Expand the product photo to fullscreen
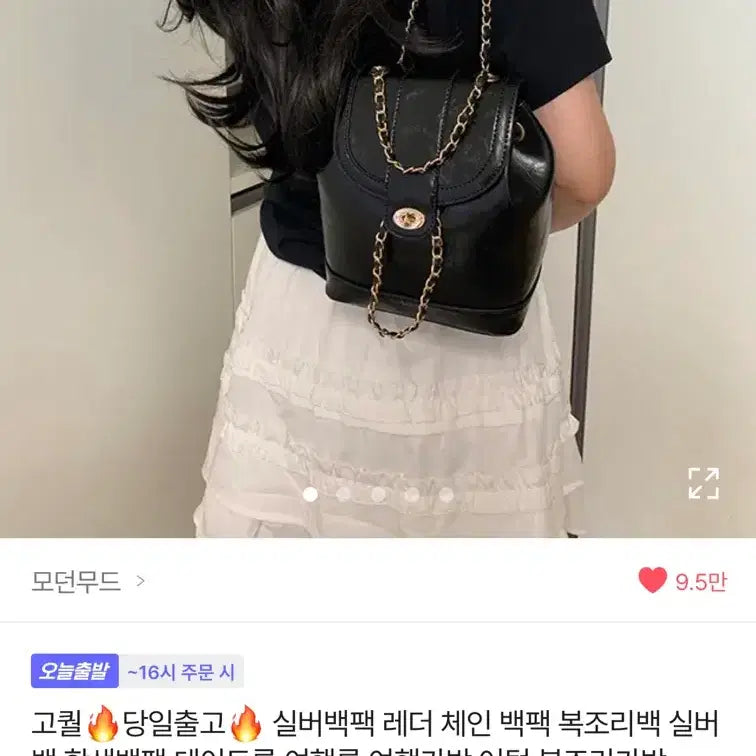This screenshot has height=756, width=756. point(704,482)
